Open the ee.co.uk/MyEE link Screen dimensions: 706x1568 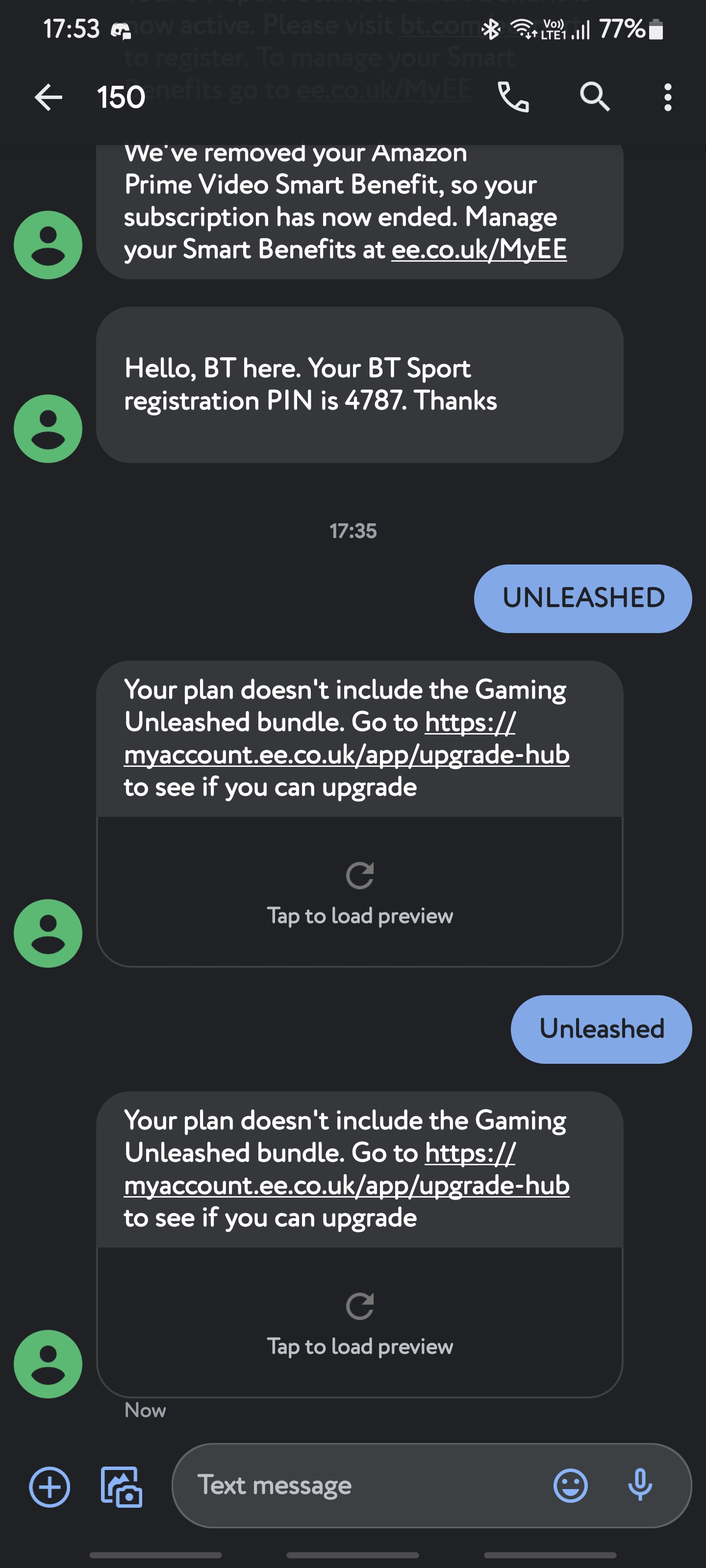479,249
